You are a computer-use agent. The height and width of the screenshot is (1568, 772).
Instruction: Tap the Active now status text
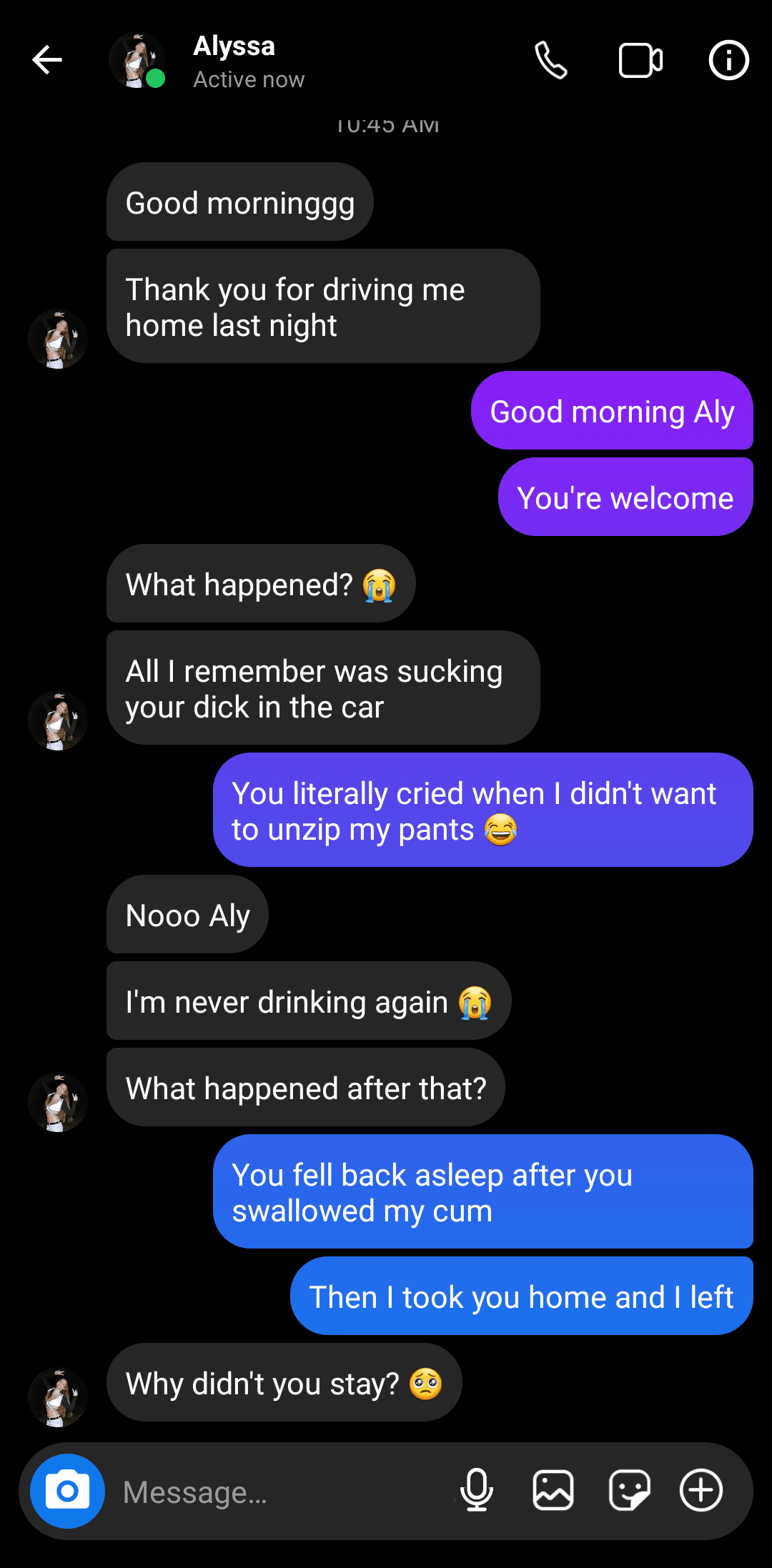click(248, 79)
